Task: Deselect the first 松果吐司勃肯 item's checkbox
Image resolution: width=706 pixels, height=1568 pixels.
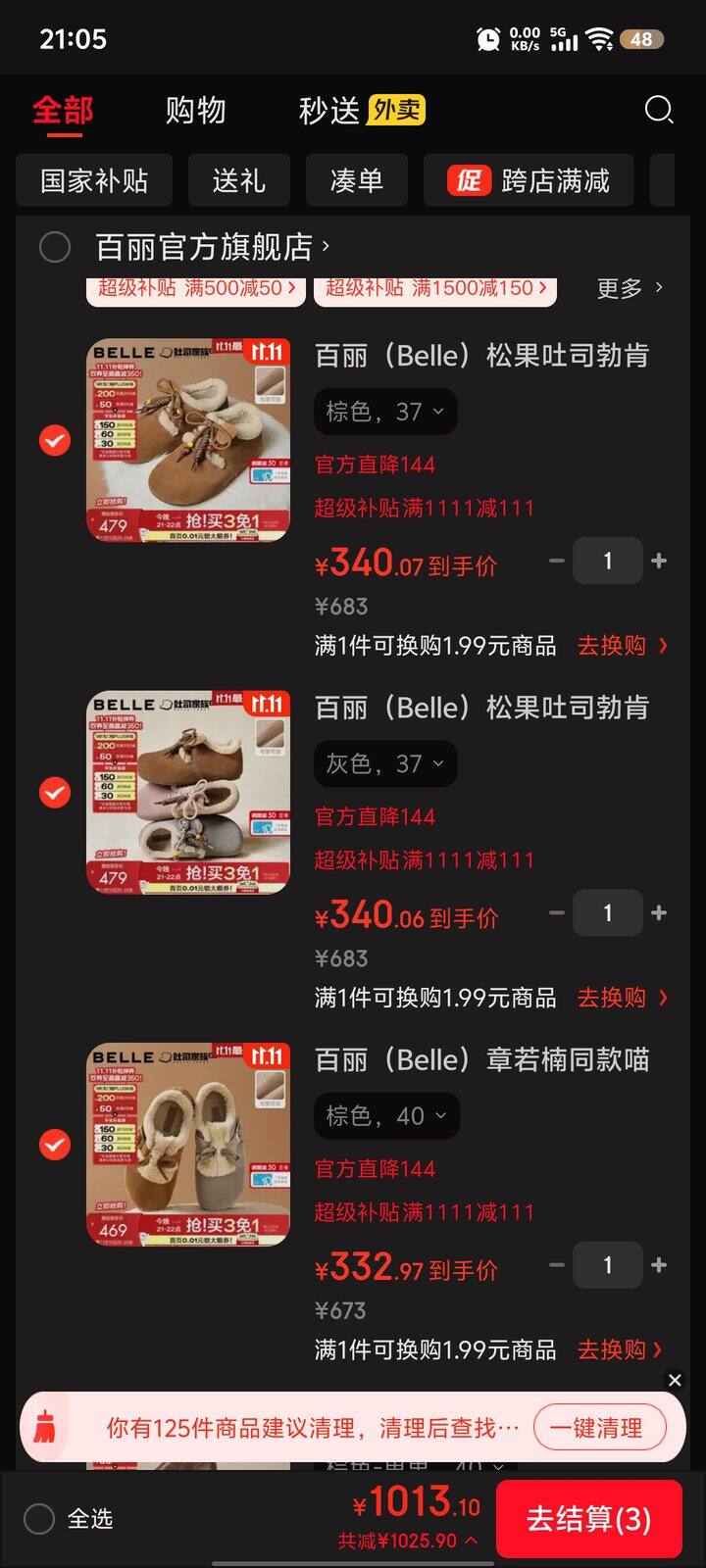Action: [55, 440]
